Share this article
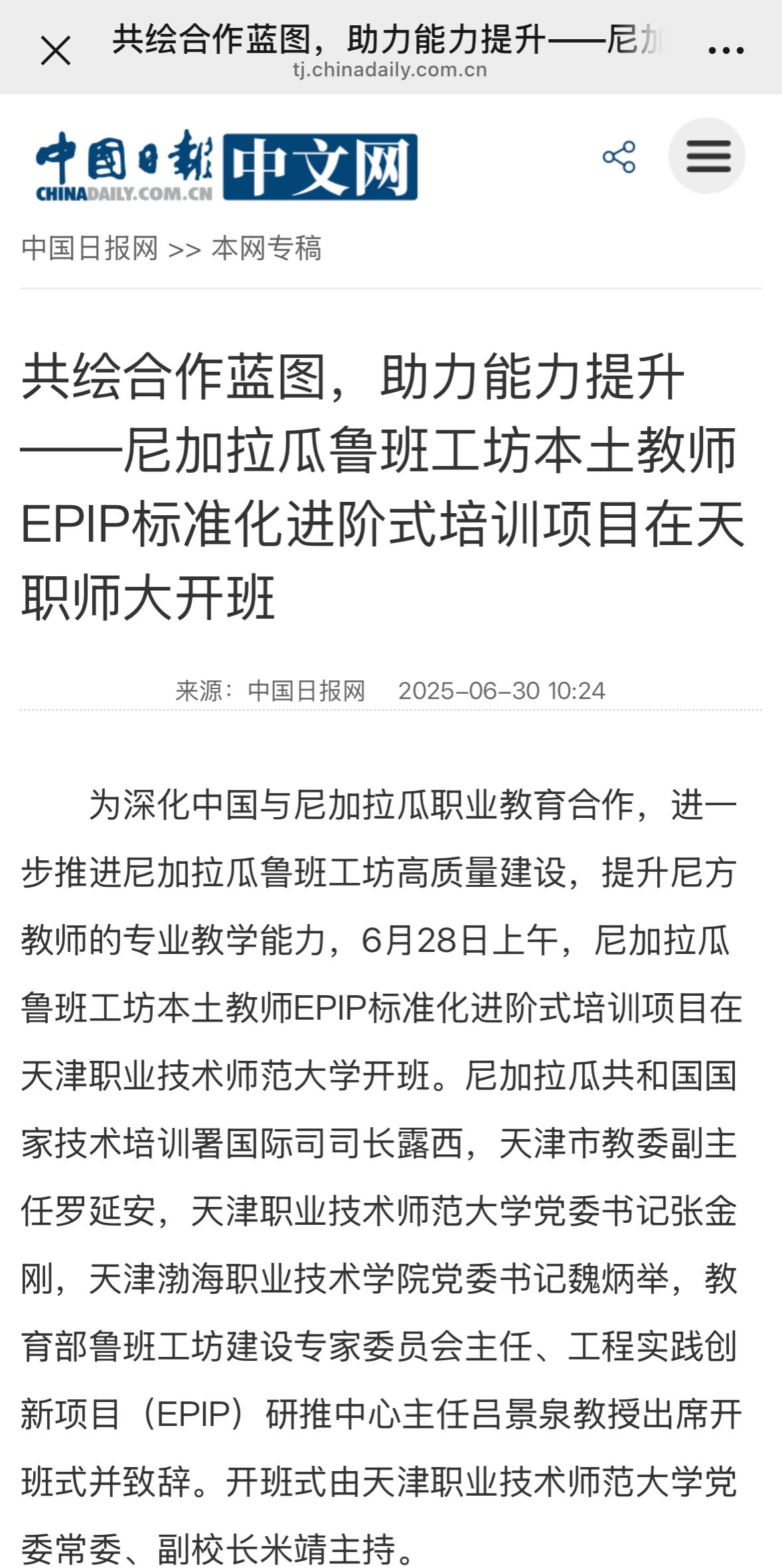782x1568 pixels. 619,157
